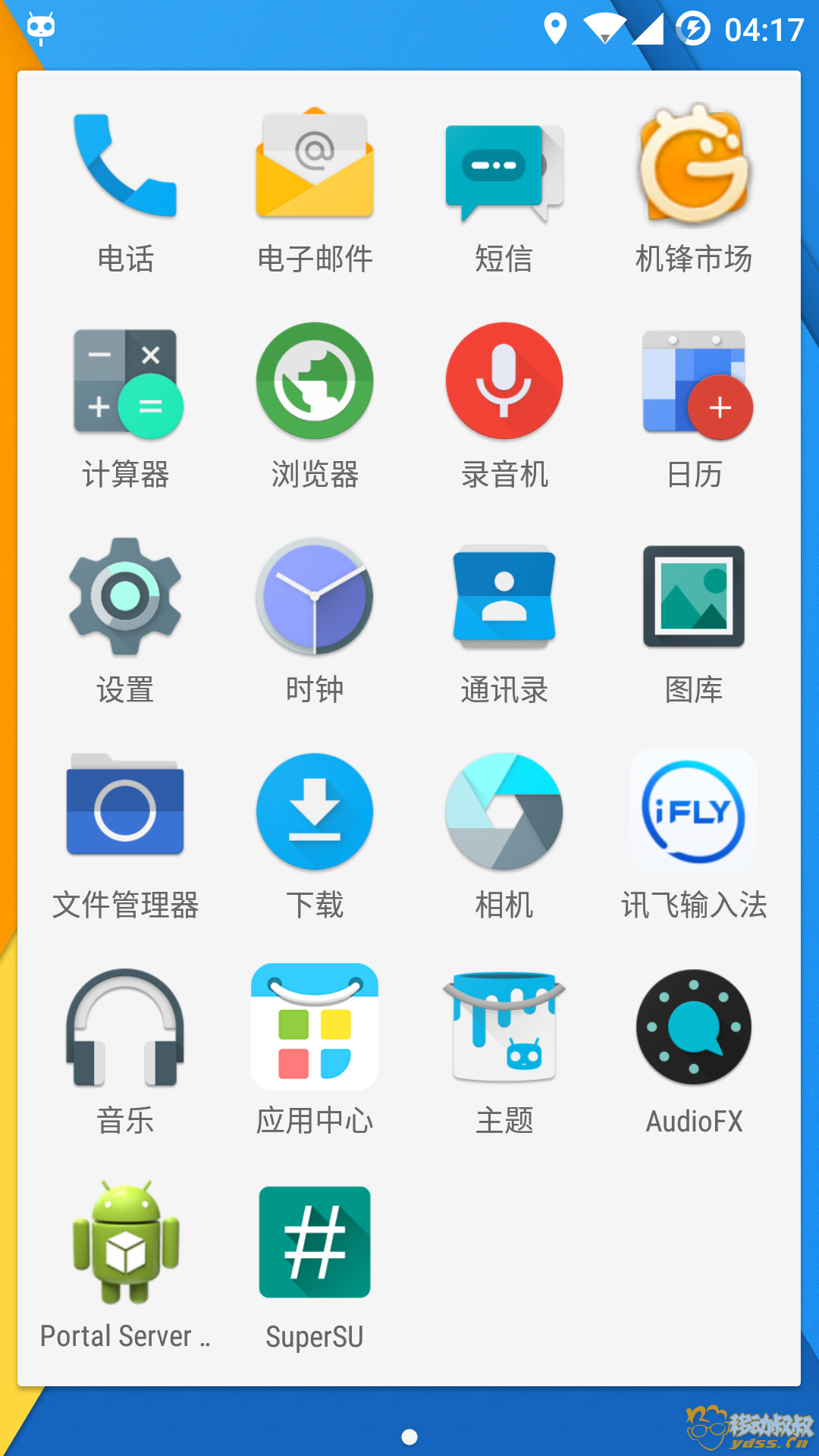Open the SuperSU app
819x1456 pixels.
click(x=315, y=1242)
